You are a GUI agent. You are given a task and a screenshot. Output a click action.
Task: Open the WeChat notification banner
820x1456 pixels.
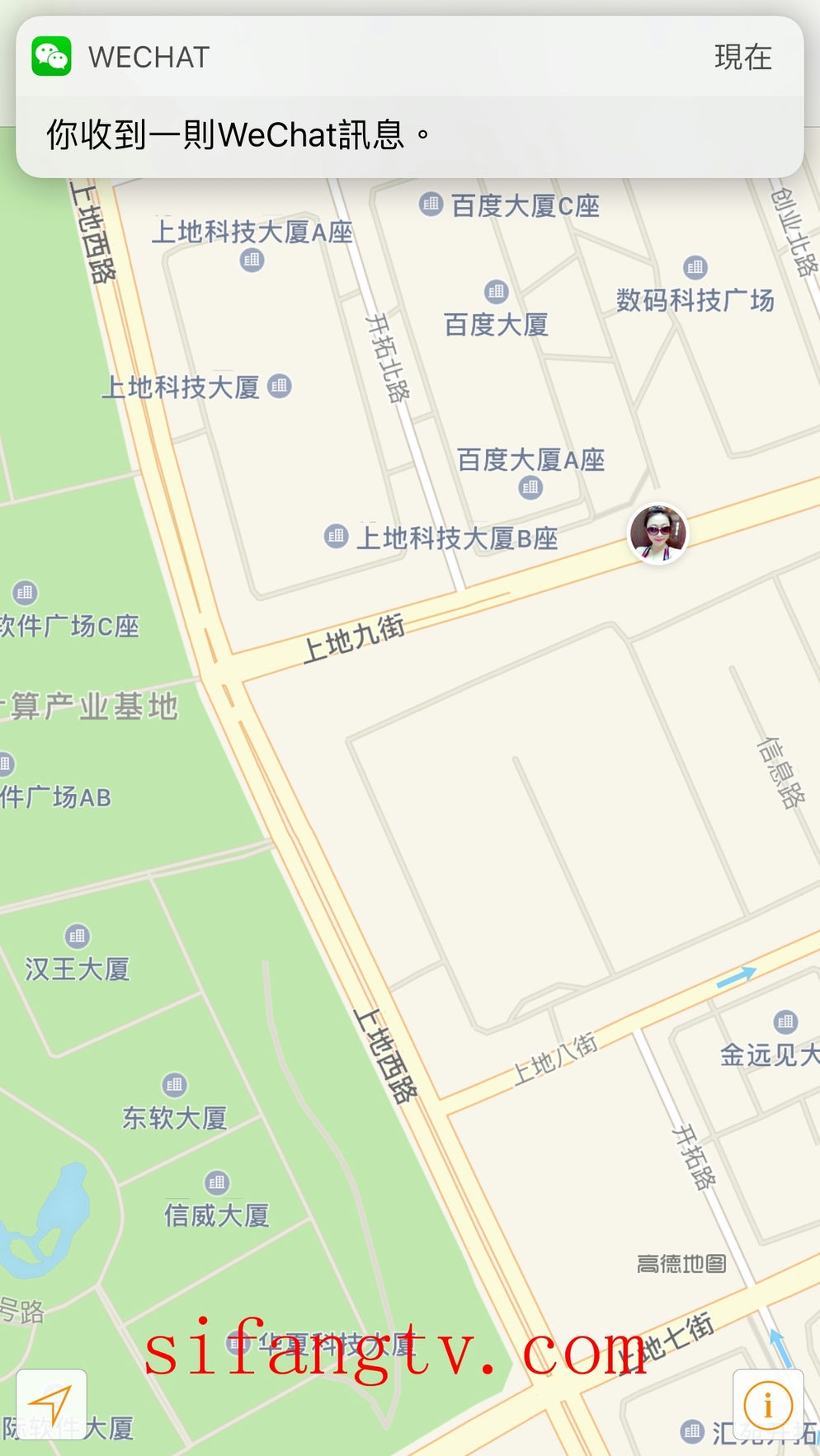click(x=410, y=97)
